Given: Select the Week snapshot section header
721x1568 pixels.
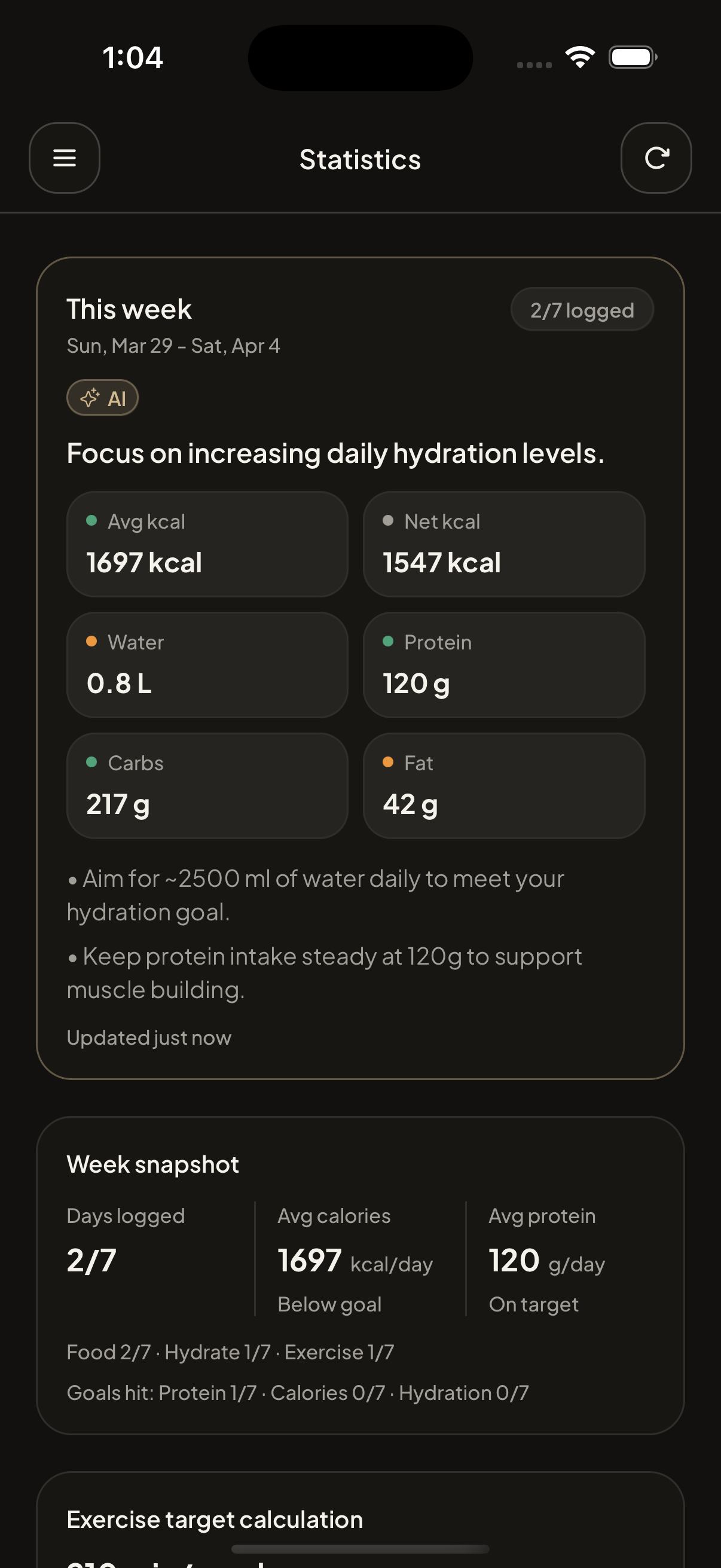Looking at the screenshot, I should click(152, 1163).
